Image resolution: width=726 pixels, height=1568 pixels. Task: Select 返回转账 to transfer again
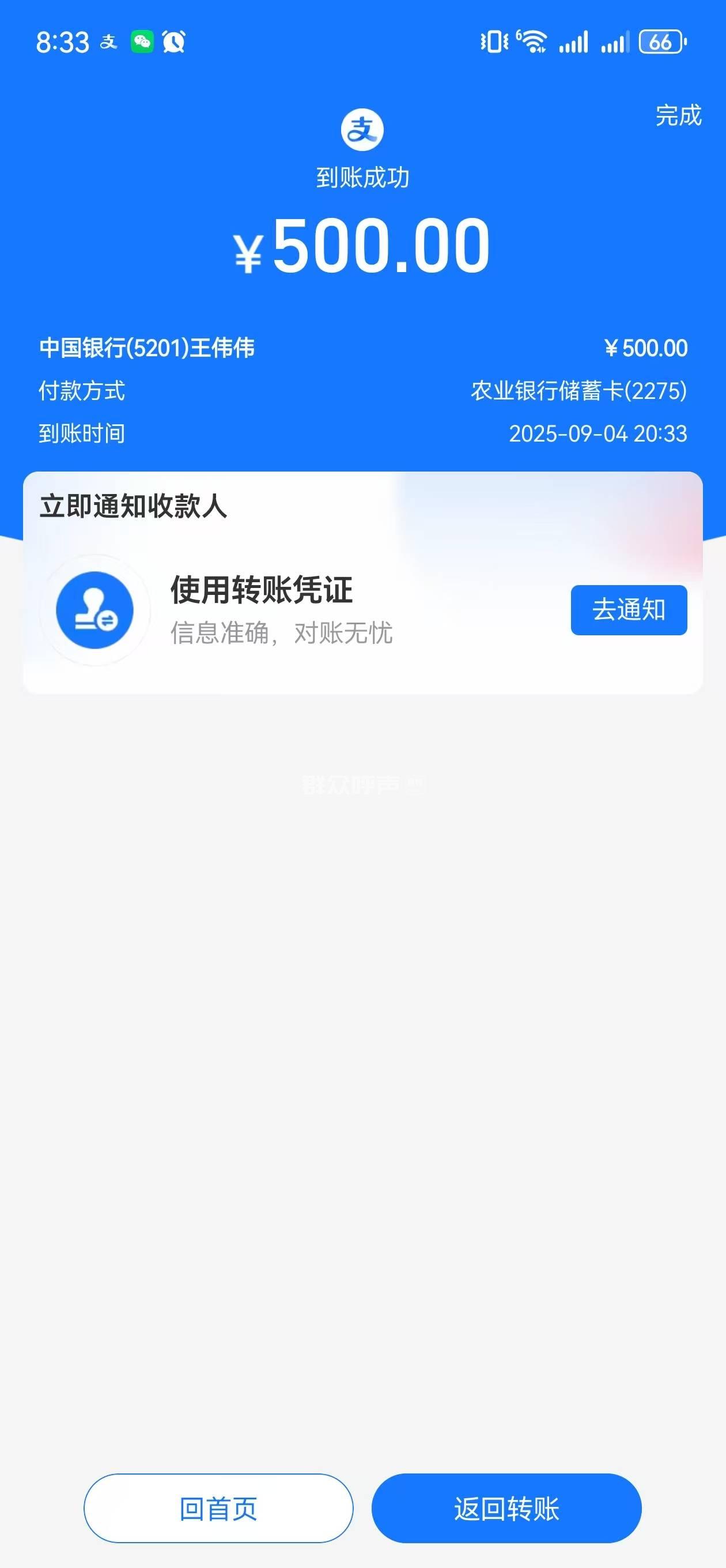[x=506, y=1509]
